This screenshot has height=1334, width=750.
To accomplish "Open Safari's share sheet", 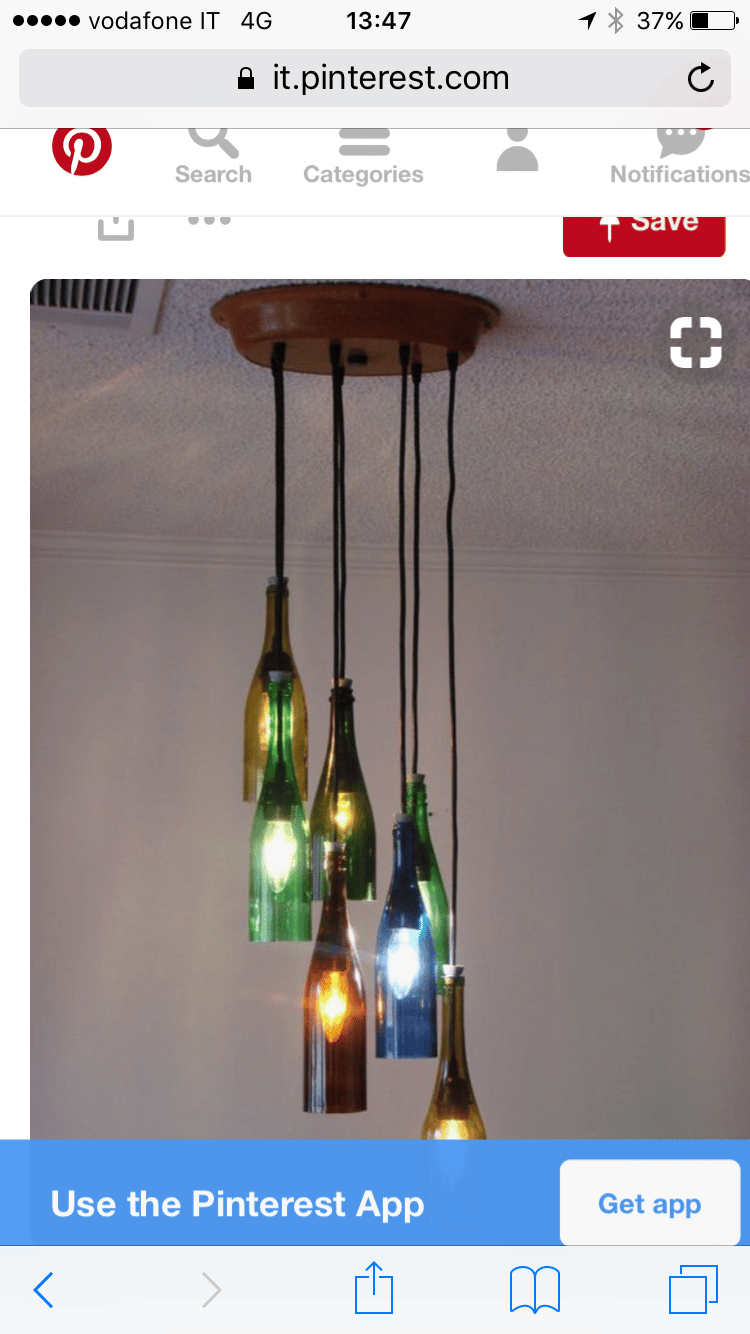I will pos(372,1288).
